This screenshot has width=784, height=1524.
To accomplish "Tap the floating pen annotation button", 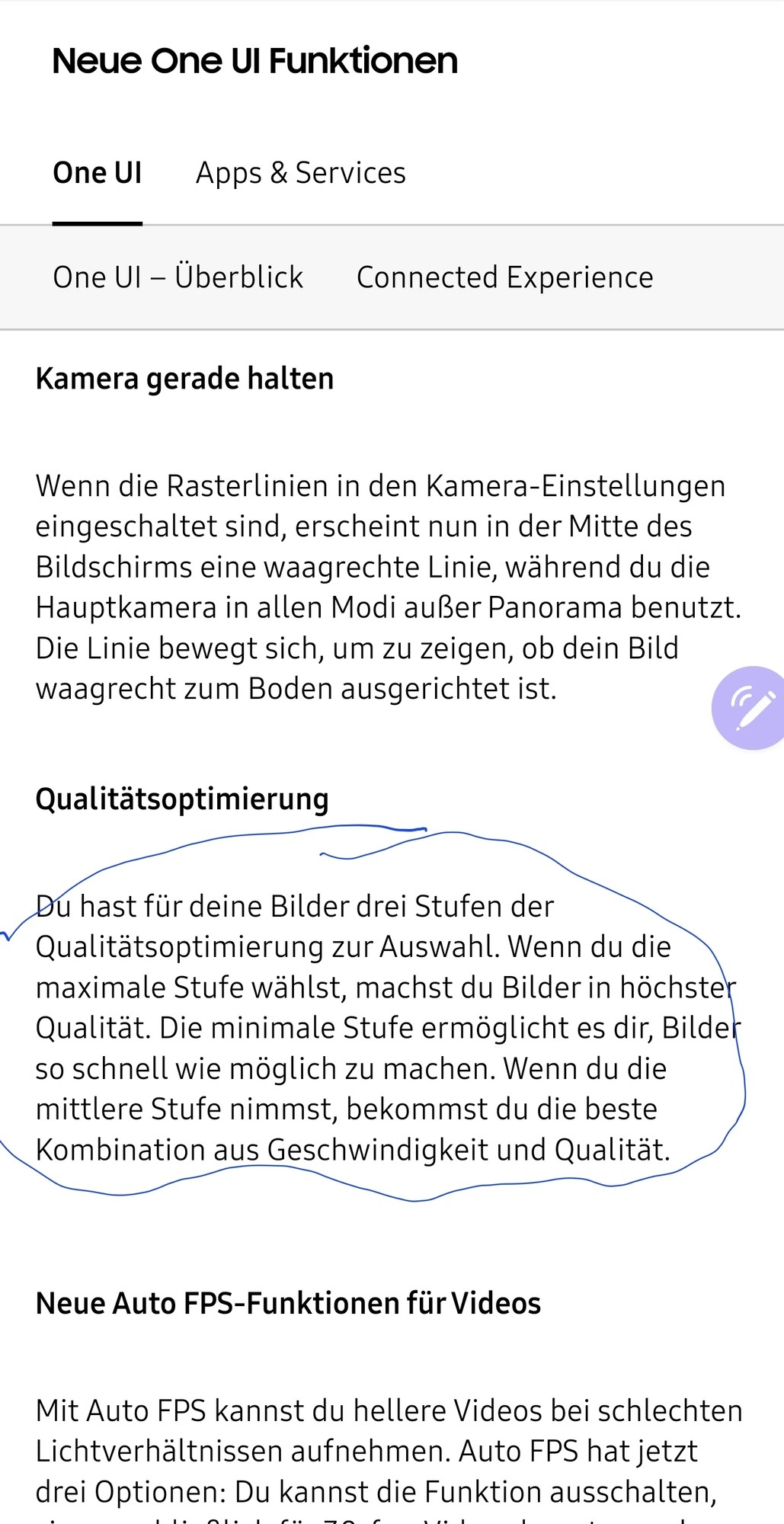I will tap(750, 708).
